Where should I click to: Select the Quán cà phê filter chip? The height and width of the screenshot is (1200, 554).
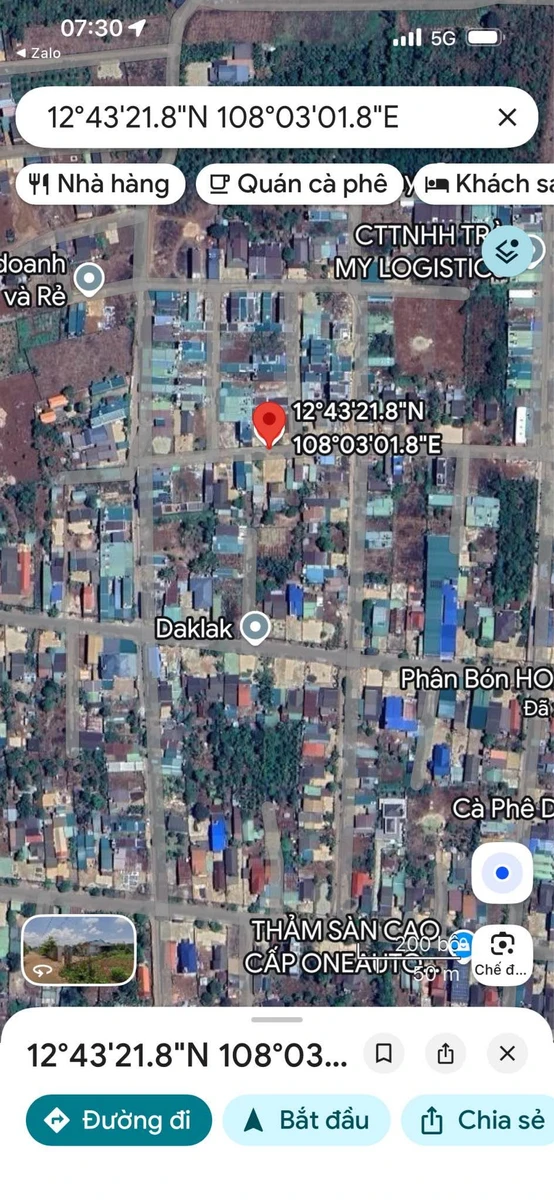click(300, 184)
